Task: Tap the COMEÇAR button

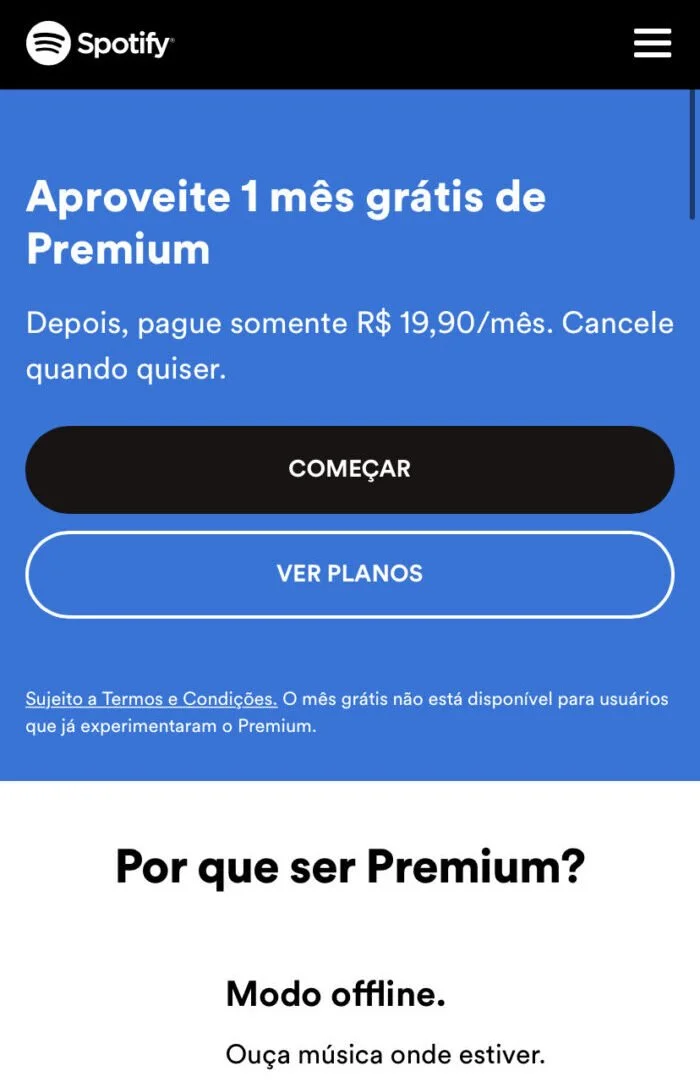Action: pyautogui.click(x=349, y=469)
